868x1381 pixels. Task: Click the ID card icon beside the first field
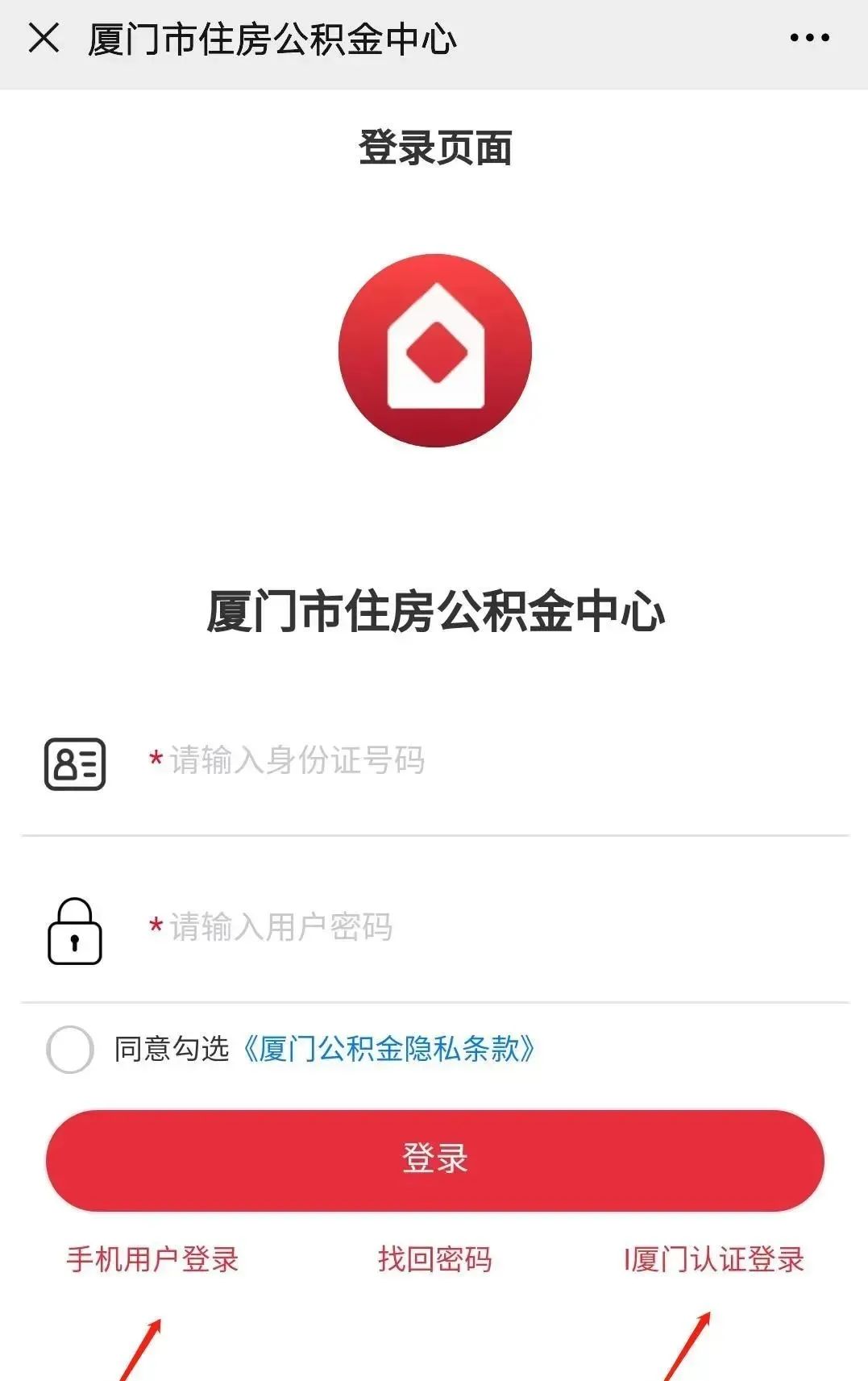click(x=77, y=763)
